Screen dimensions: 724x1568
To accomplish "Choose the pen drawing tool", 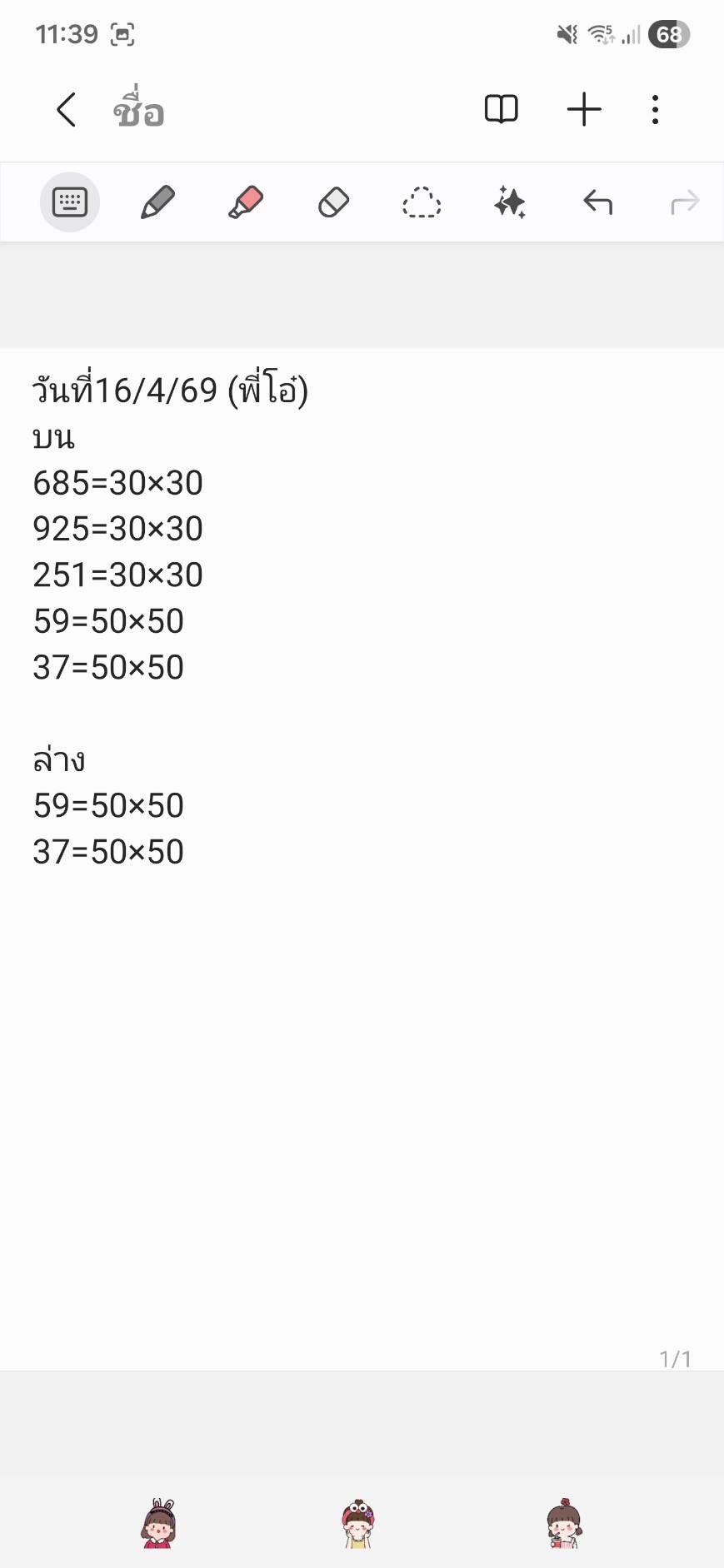I will [157, 202].
